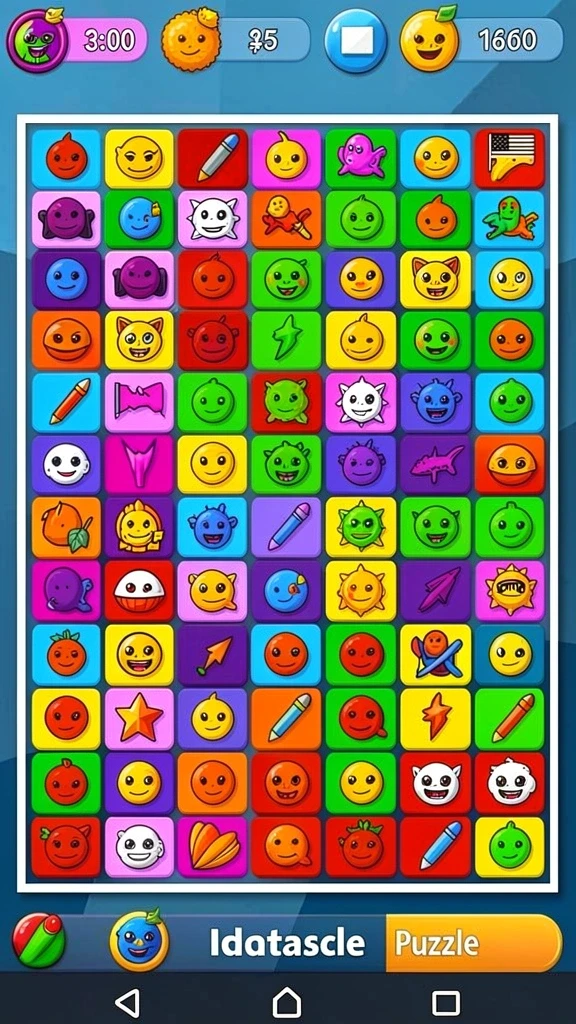Tap the gold star tile

coord(139,719)
